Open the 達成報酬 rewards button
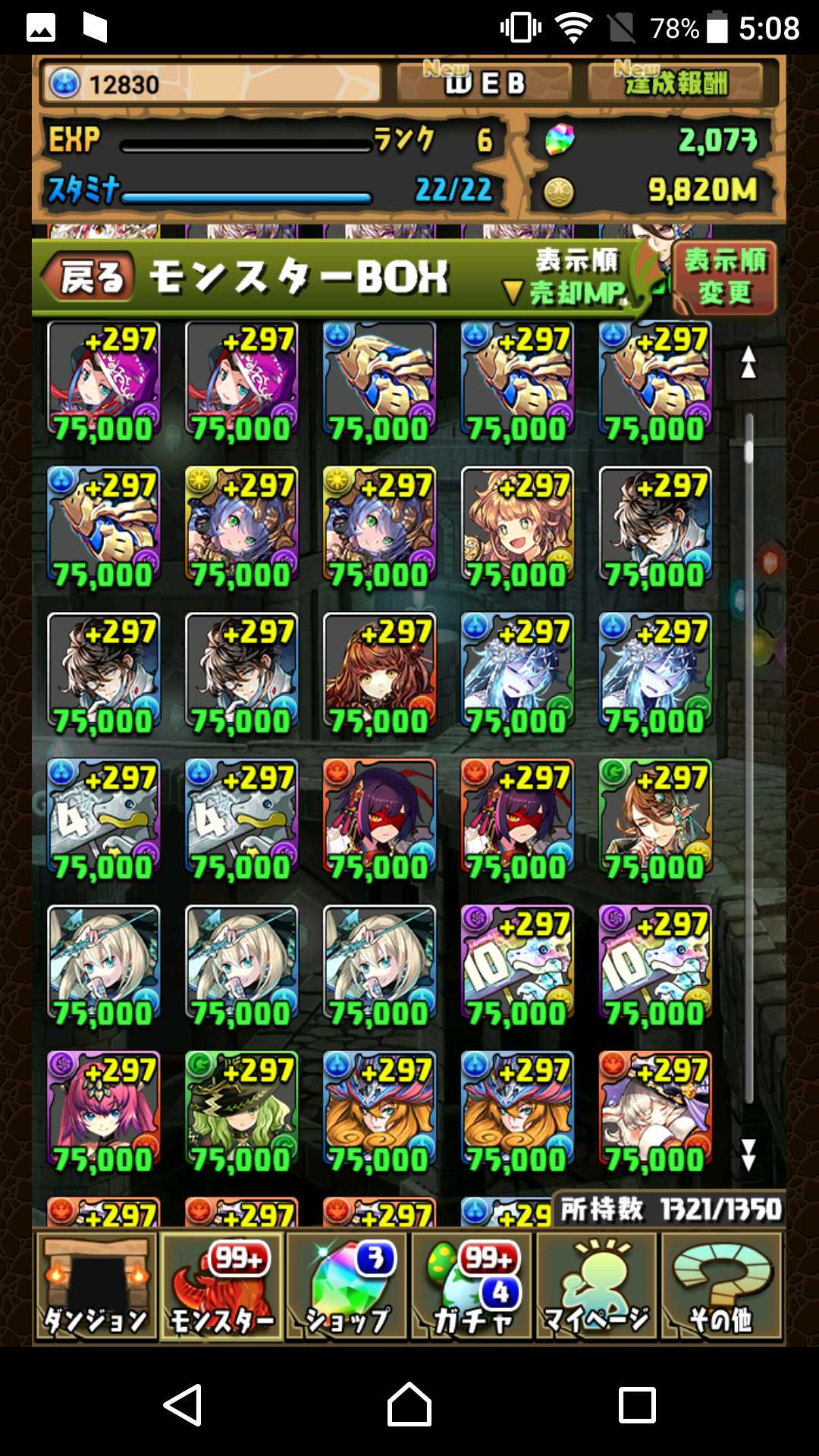Image resolution: width=819 pixels, height=1456 pixels. (676, 83)
